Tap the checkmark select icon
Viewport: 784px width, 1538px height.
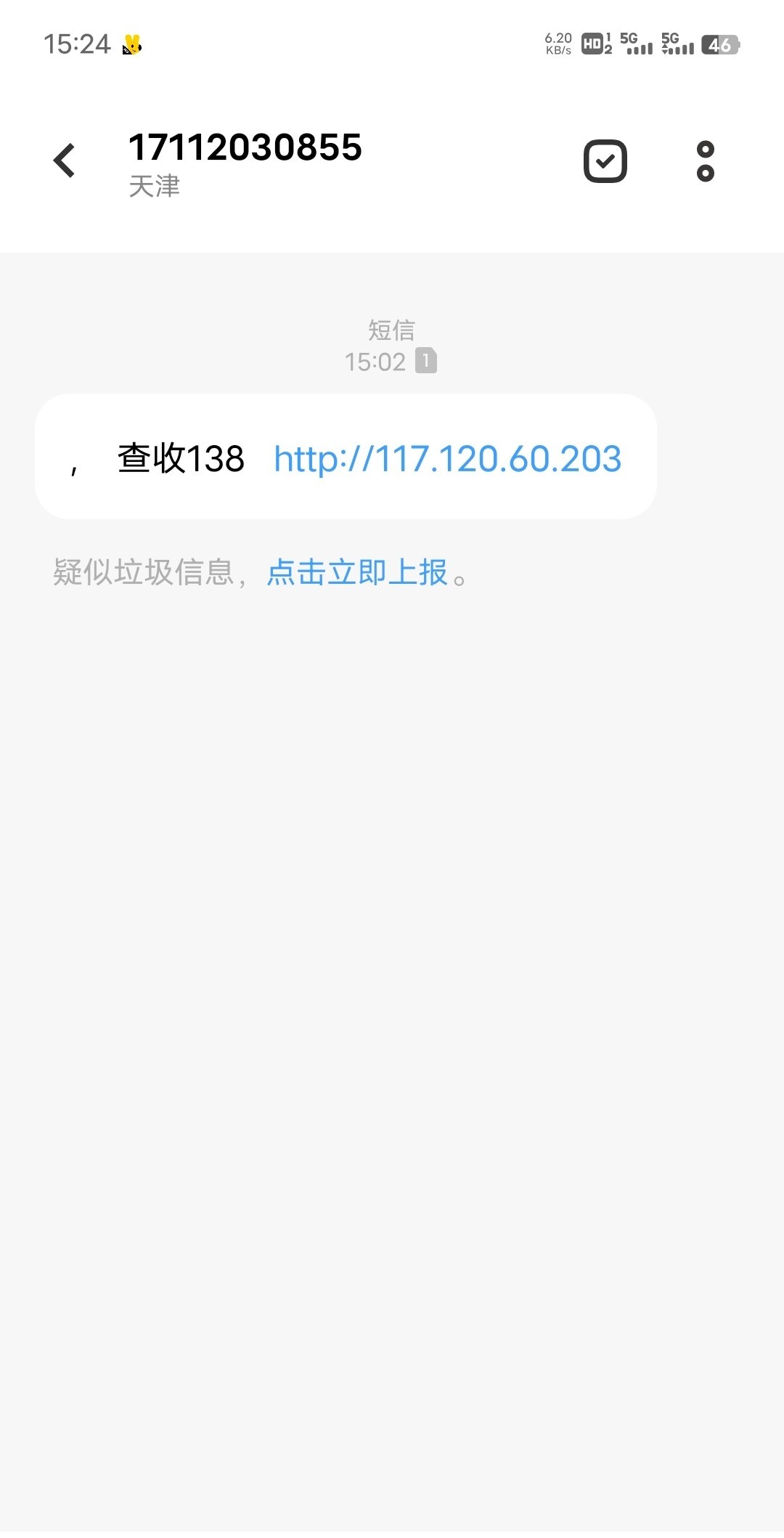point(605,161)
